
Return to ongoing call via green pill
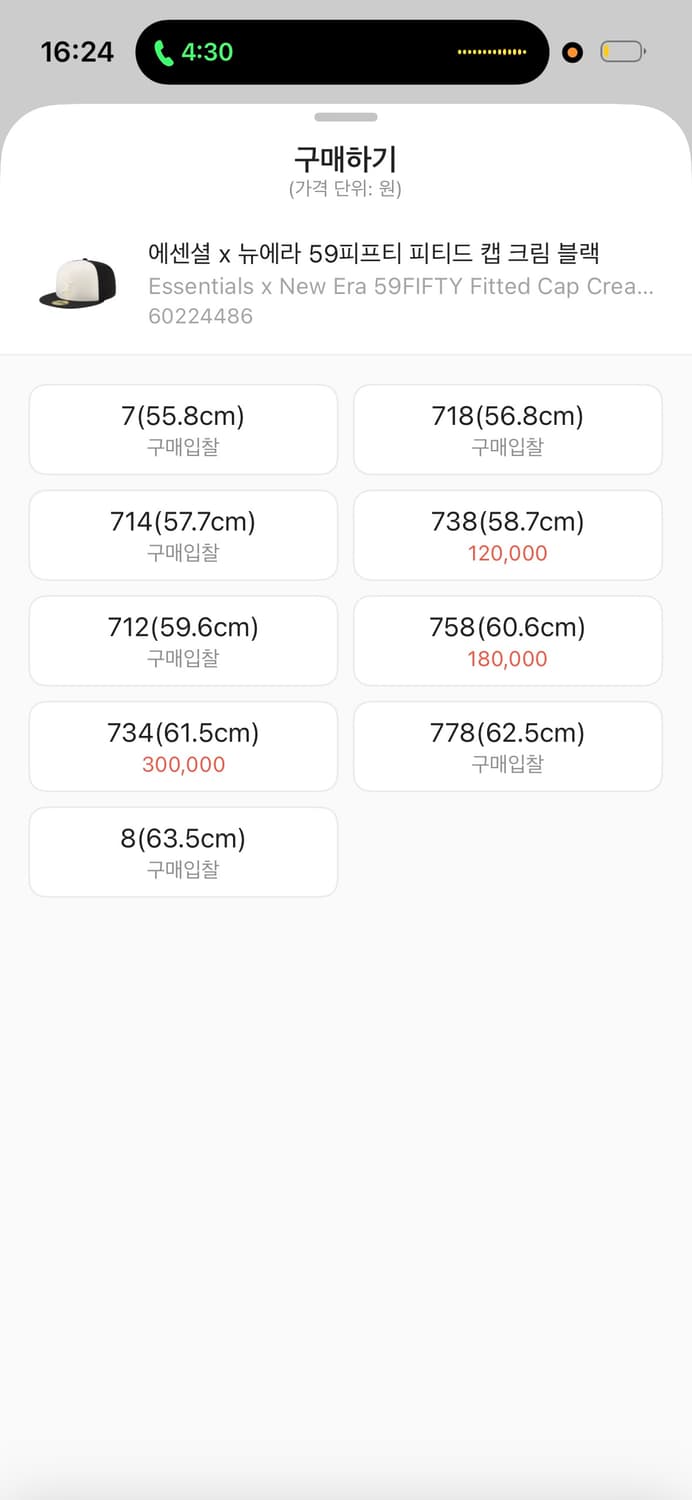194,52
